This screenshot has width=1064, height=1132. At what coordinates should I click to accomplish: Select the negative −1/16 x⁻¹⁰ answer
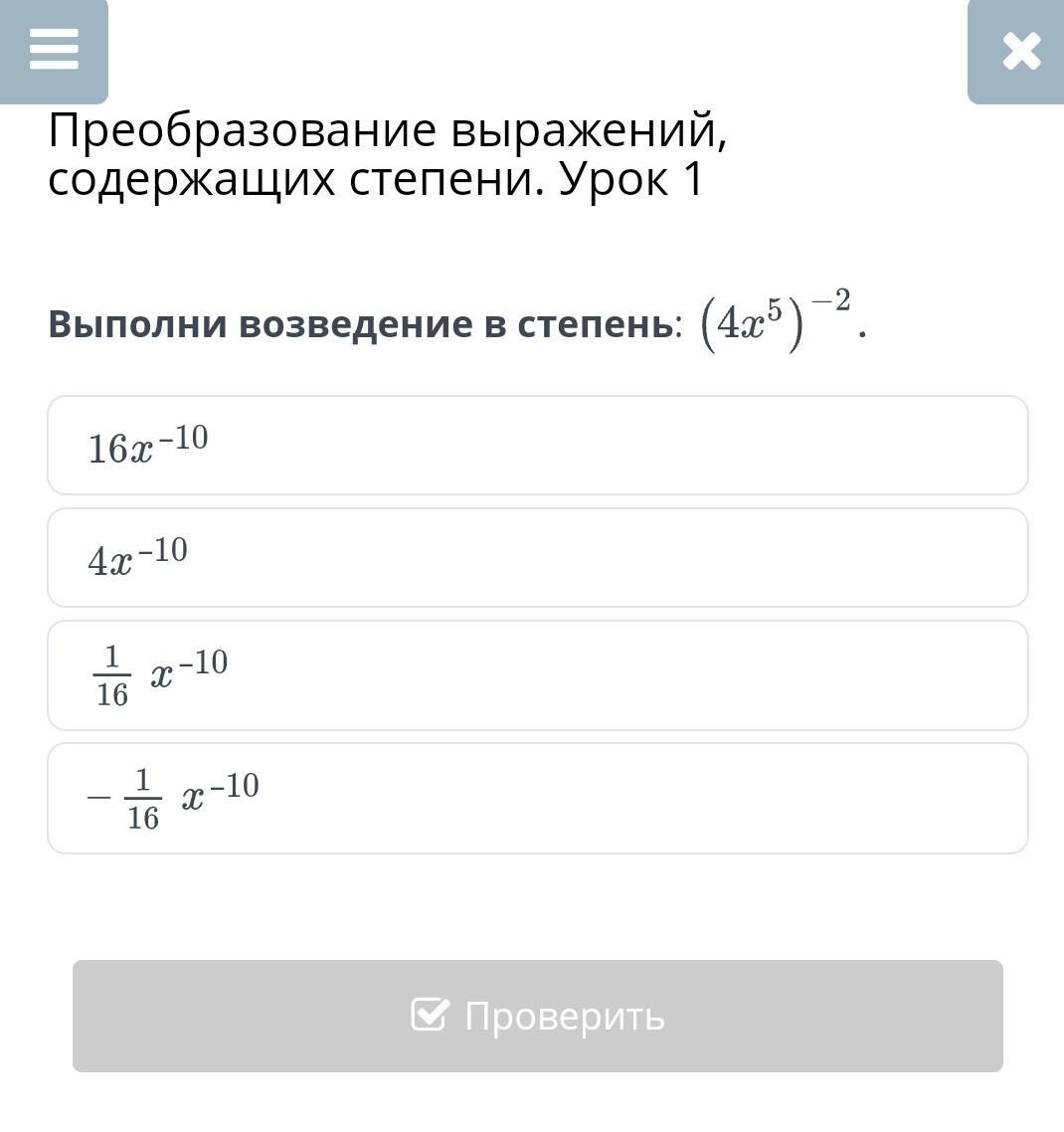coord(537,799)
